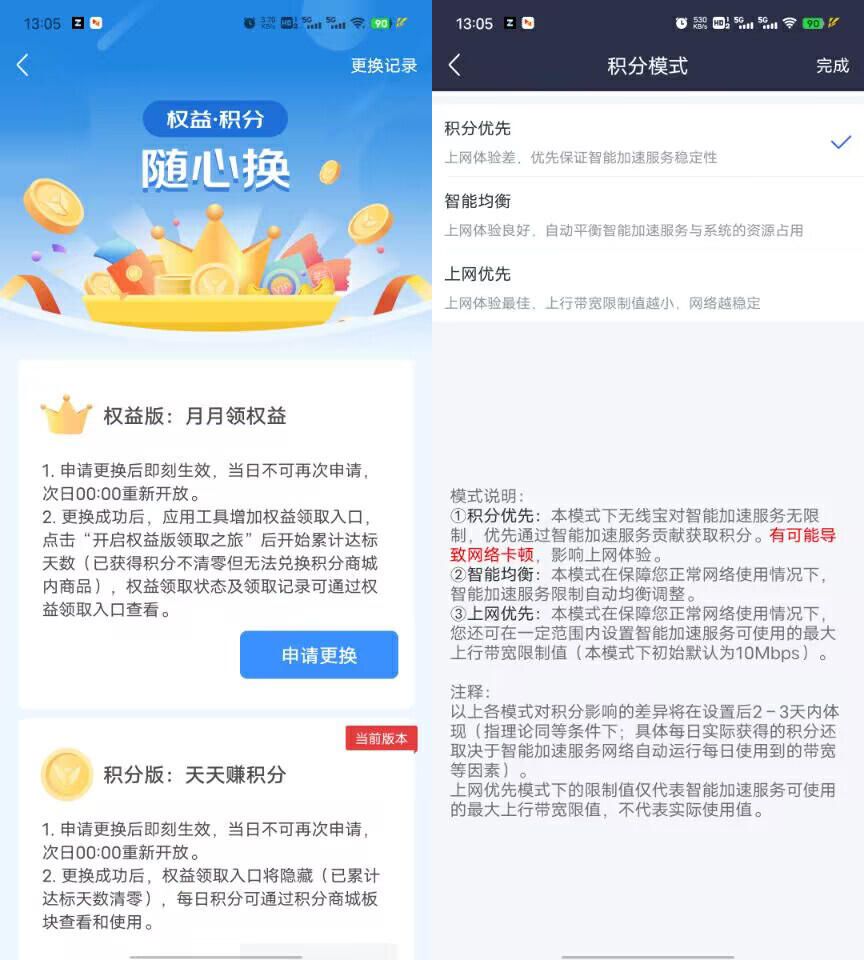Screen dimensions: 864x960
Task: Choose the 智能均衡 mode
Action: coord(646,214)
